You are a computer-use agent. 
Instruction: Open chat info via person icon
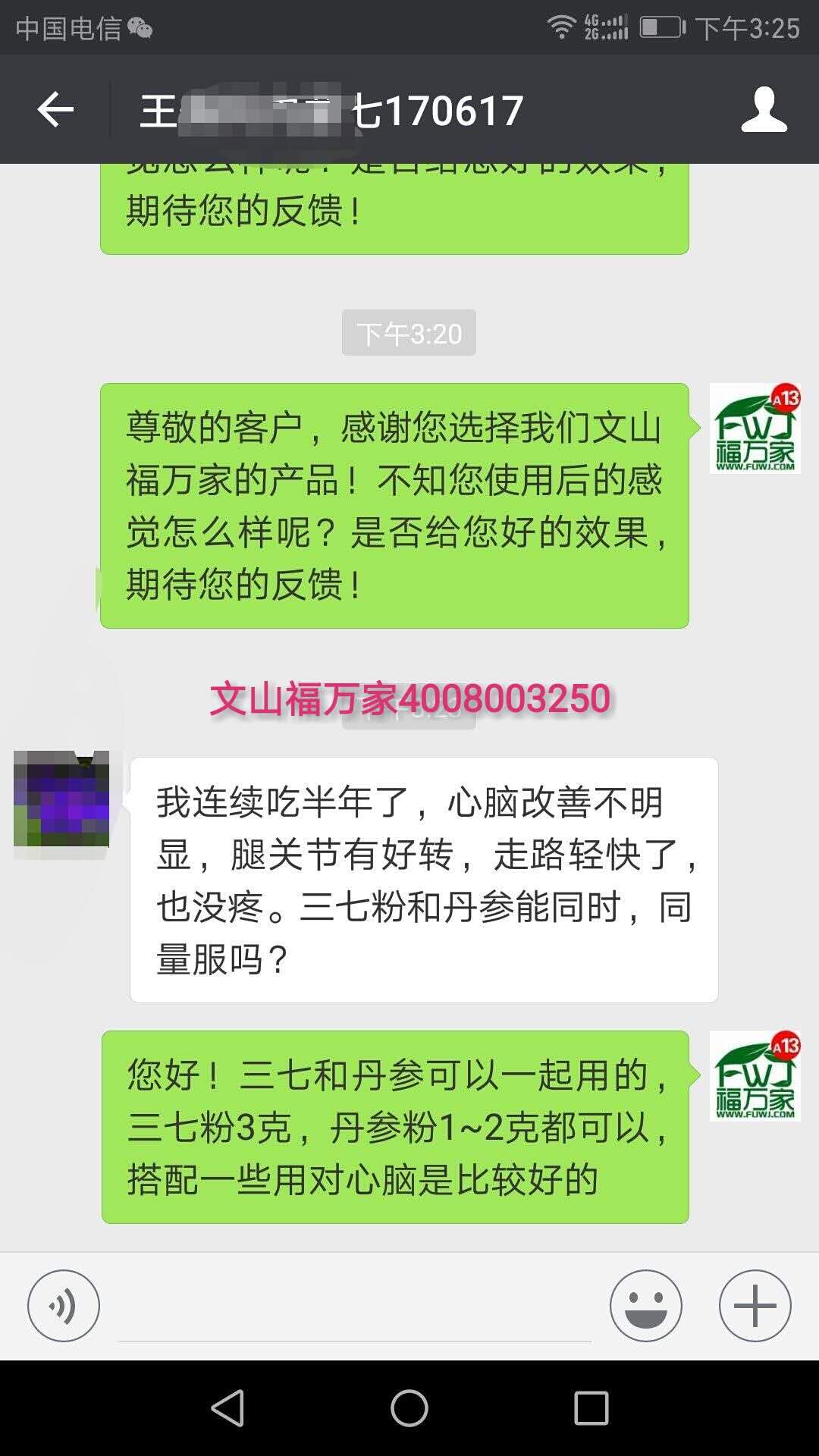click(x=764, y=111)
